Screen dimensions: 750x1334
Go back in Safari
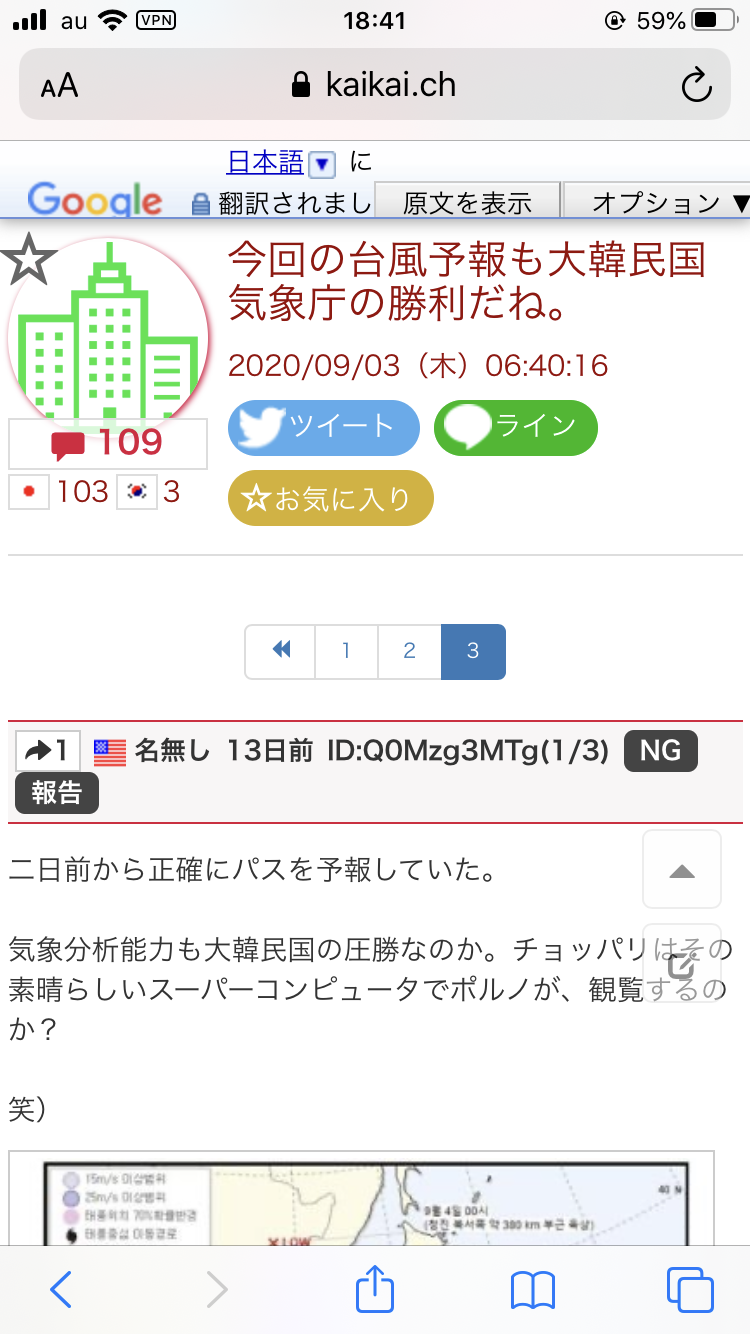pos(61,1290)
